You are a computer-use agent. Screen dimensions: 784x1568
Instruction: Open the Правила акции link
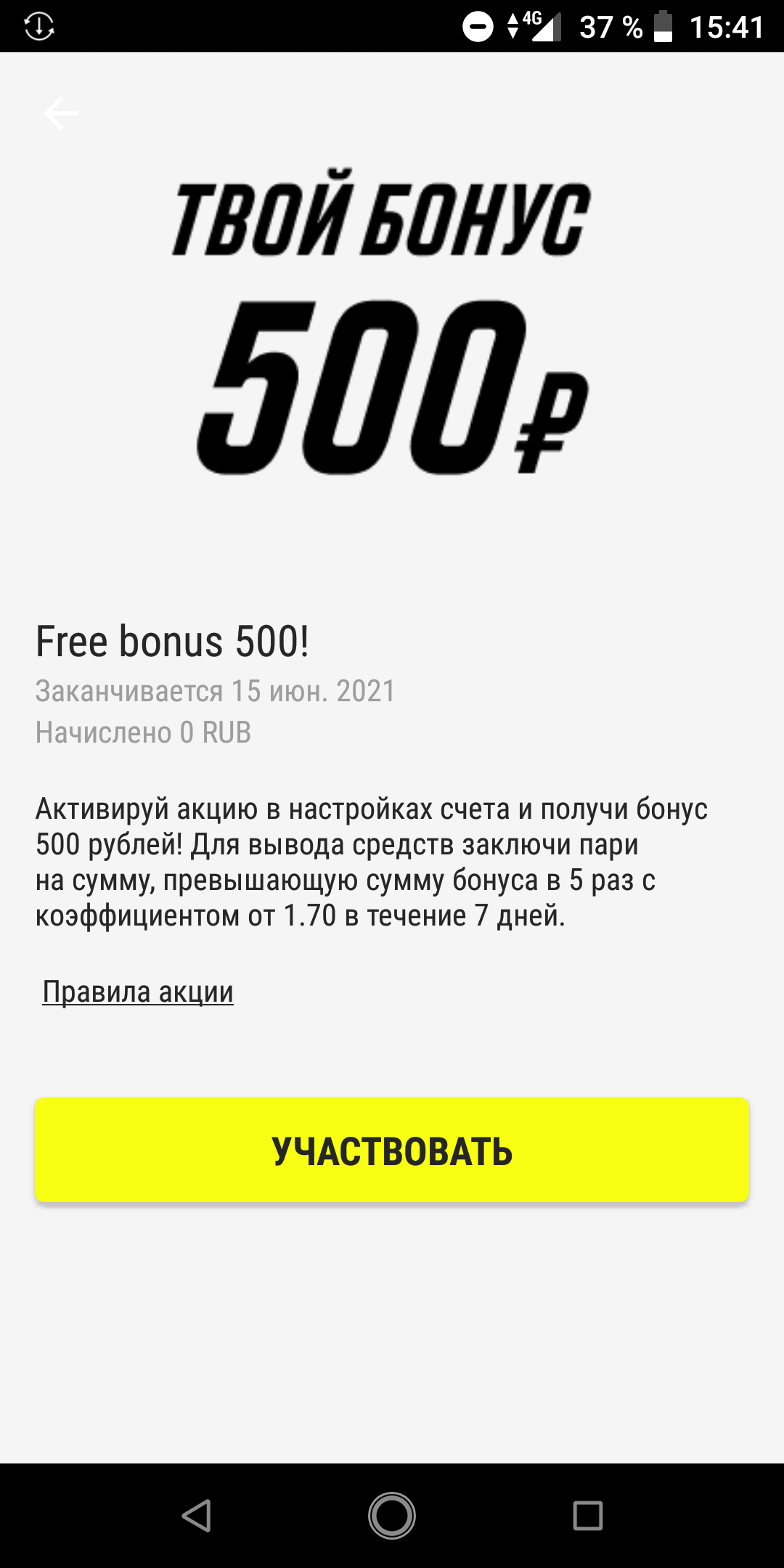(138, 992)
